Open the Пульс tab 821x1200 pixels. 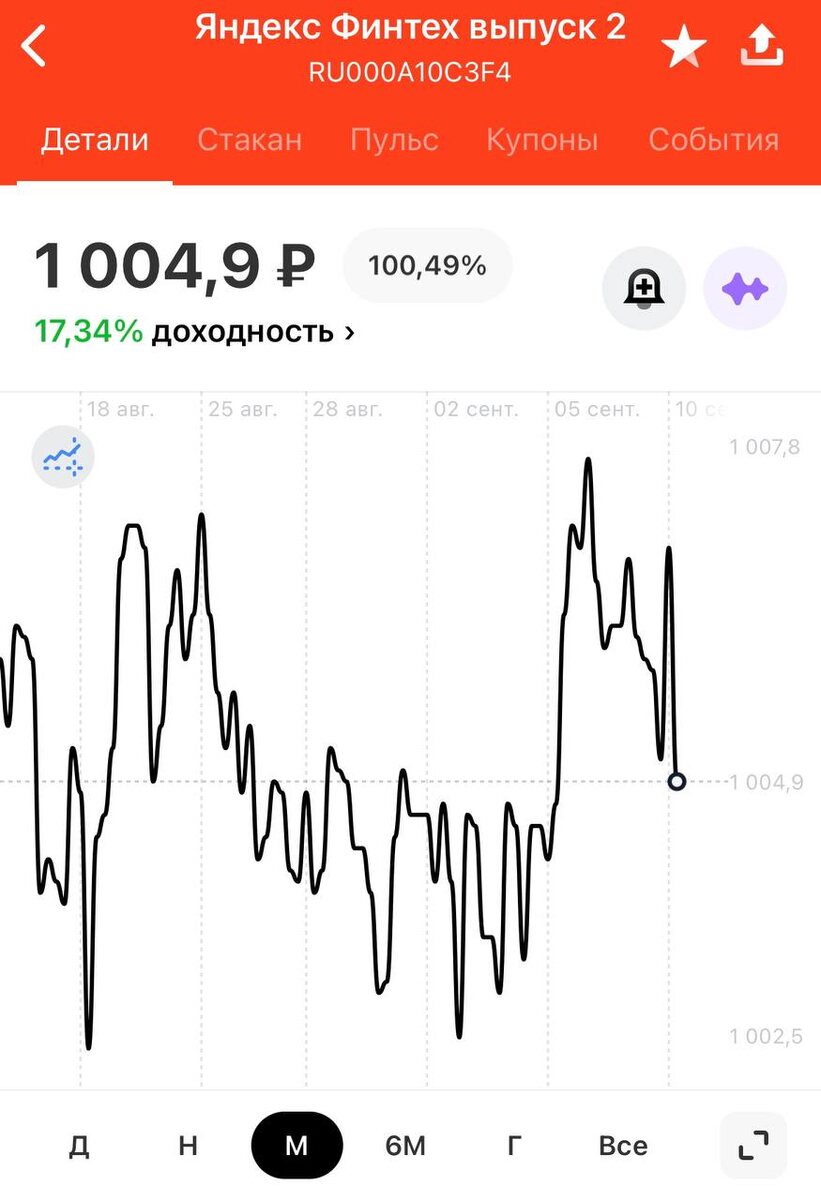click(394, 140)
